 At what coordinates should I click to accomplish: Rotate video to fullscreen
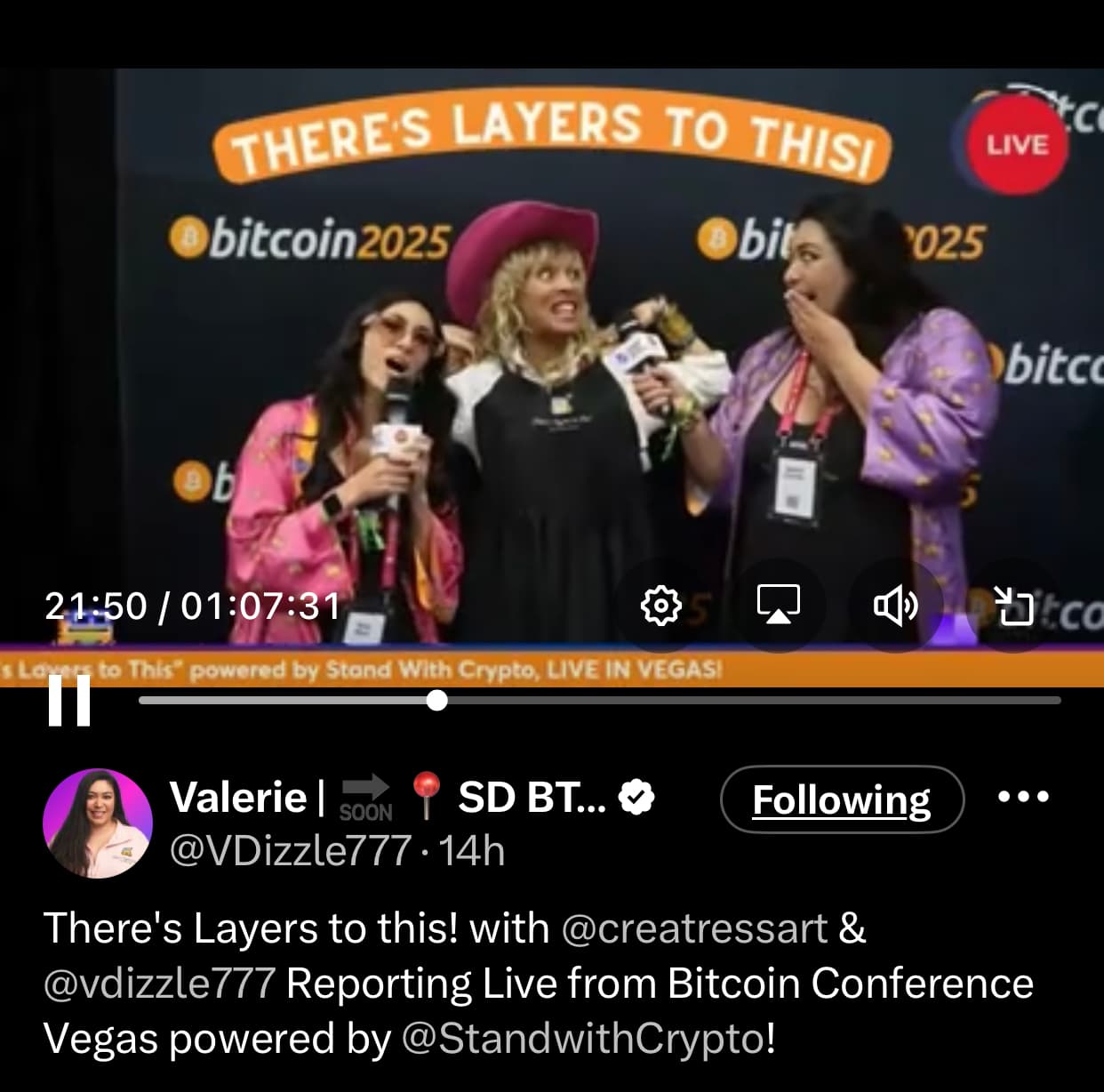[1013, 606]
